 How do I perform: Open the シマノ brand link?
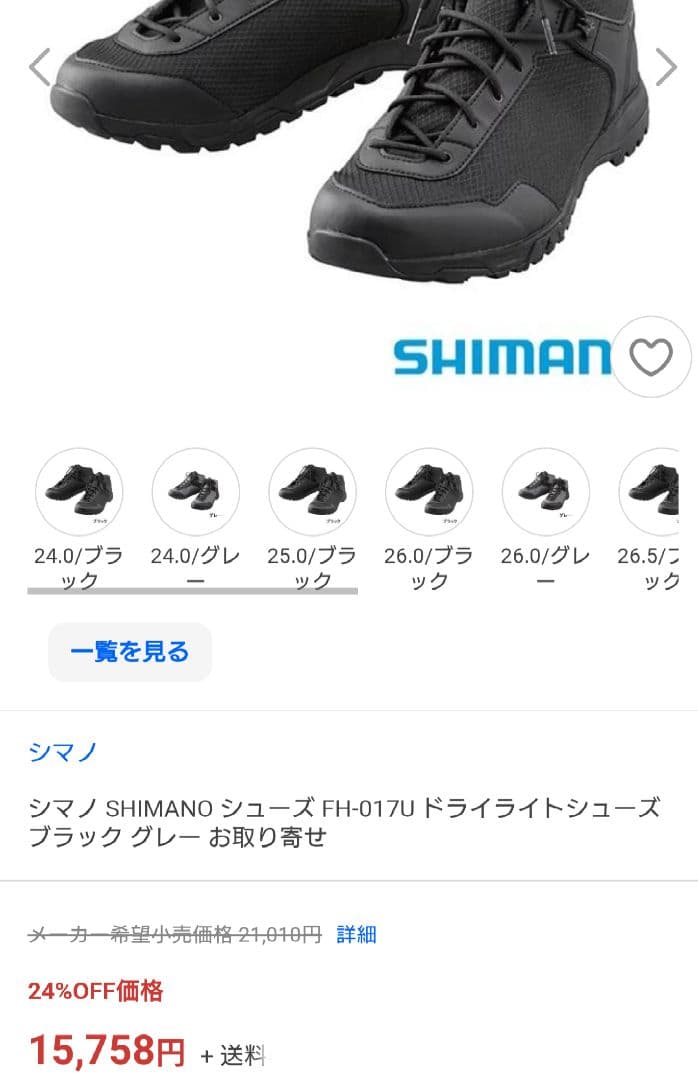pyautogui.click(x=63, y=751)
